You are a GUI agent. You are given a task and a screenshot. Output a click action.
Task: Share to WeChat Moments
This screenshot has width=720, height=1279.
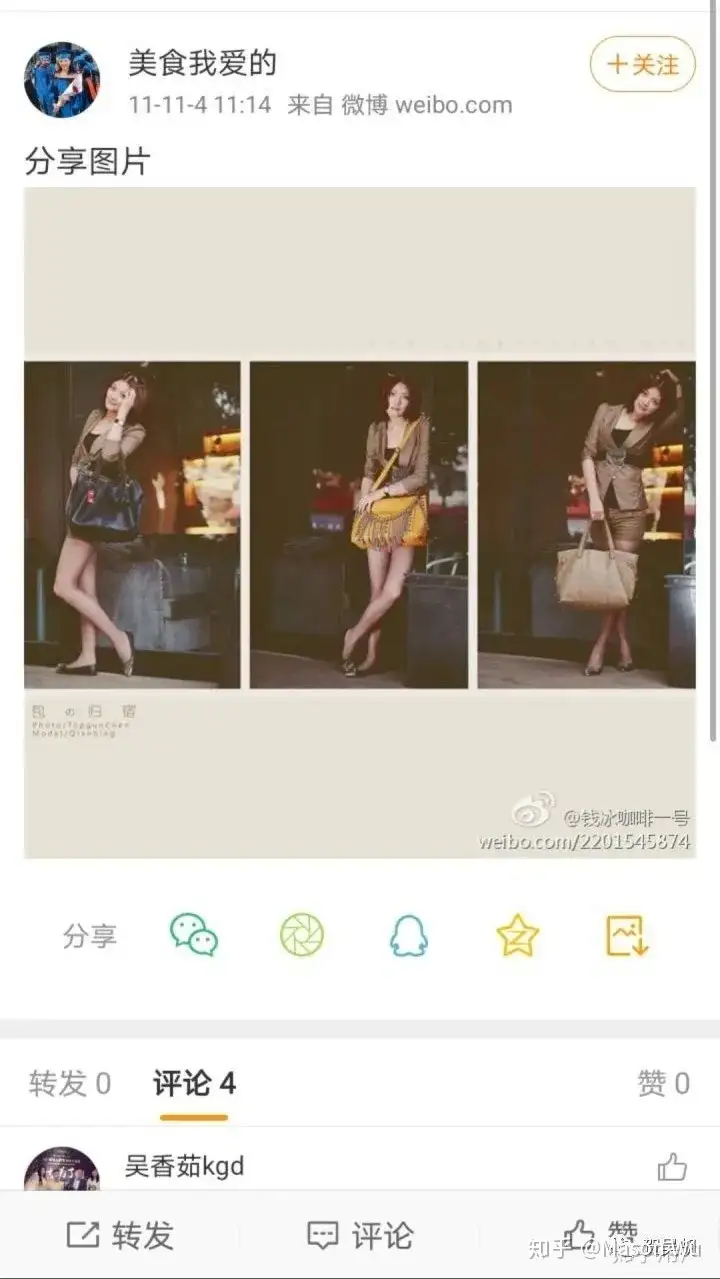[302, 936]
